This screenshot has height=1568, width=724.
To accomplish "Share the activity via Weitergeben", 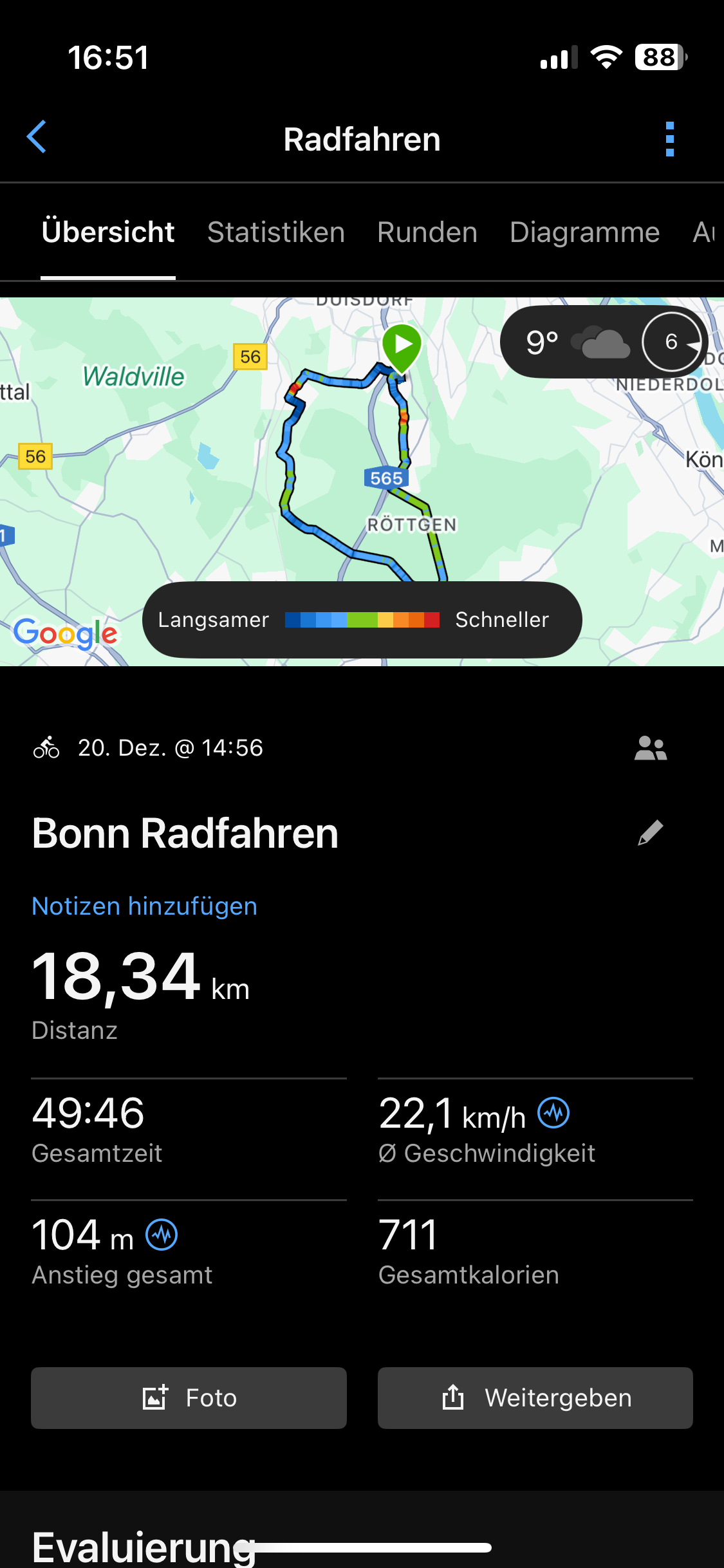I will (535, 1398).
